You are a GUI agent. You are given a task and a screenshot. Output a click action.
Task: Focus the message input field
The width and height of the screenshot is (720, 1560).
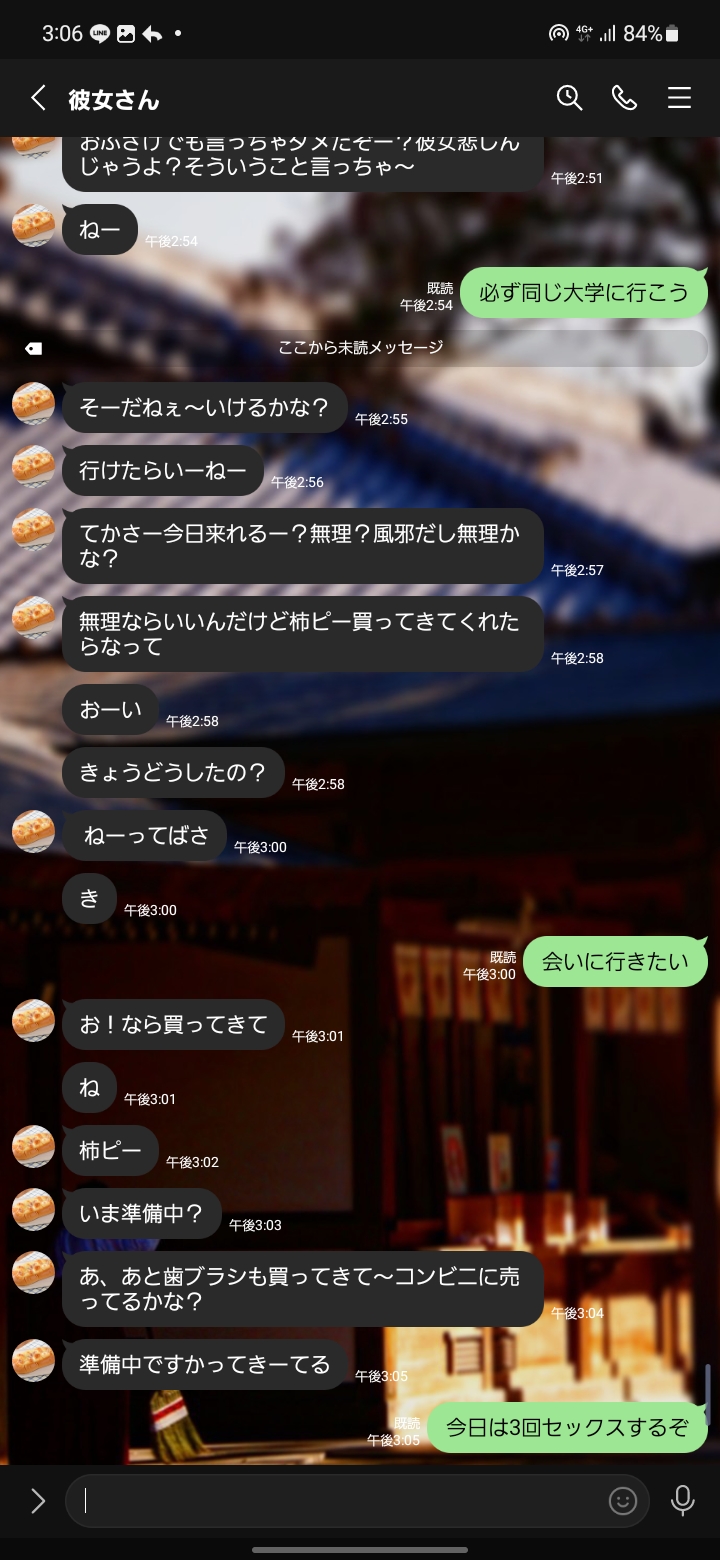[x=340, y=1500]
